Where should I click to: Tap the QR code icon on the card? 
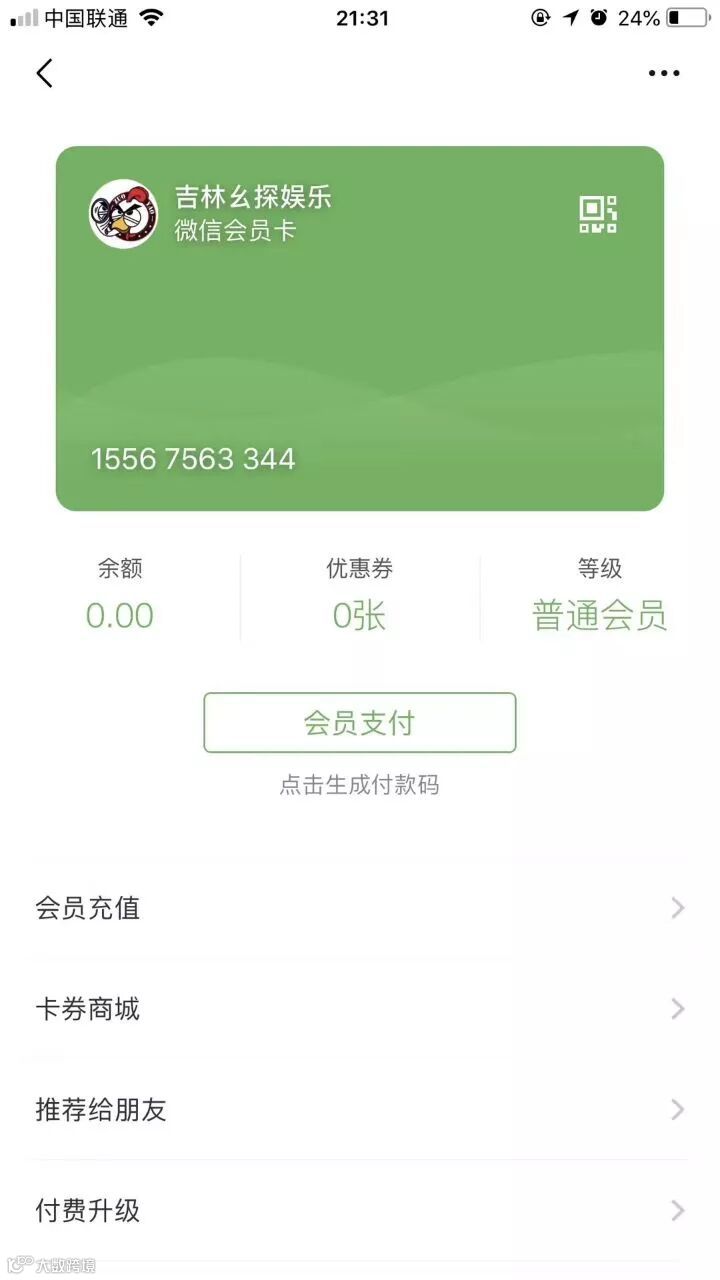[597, 215]
